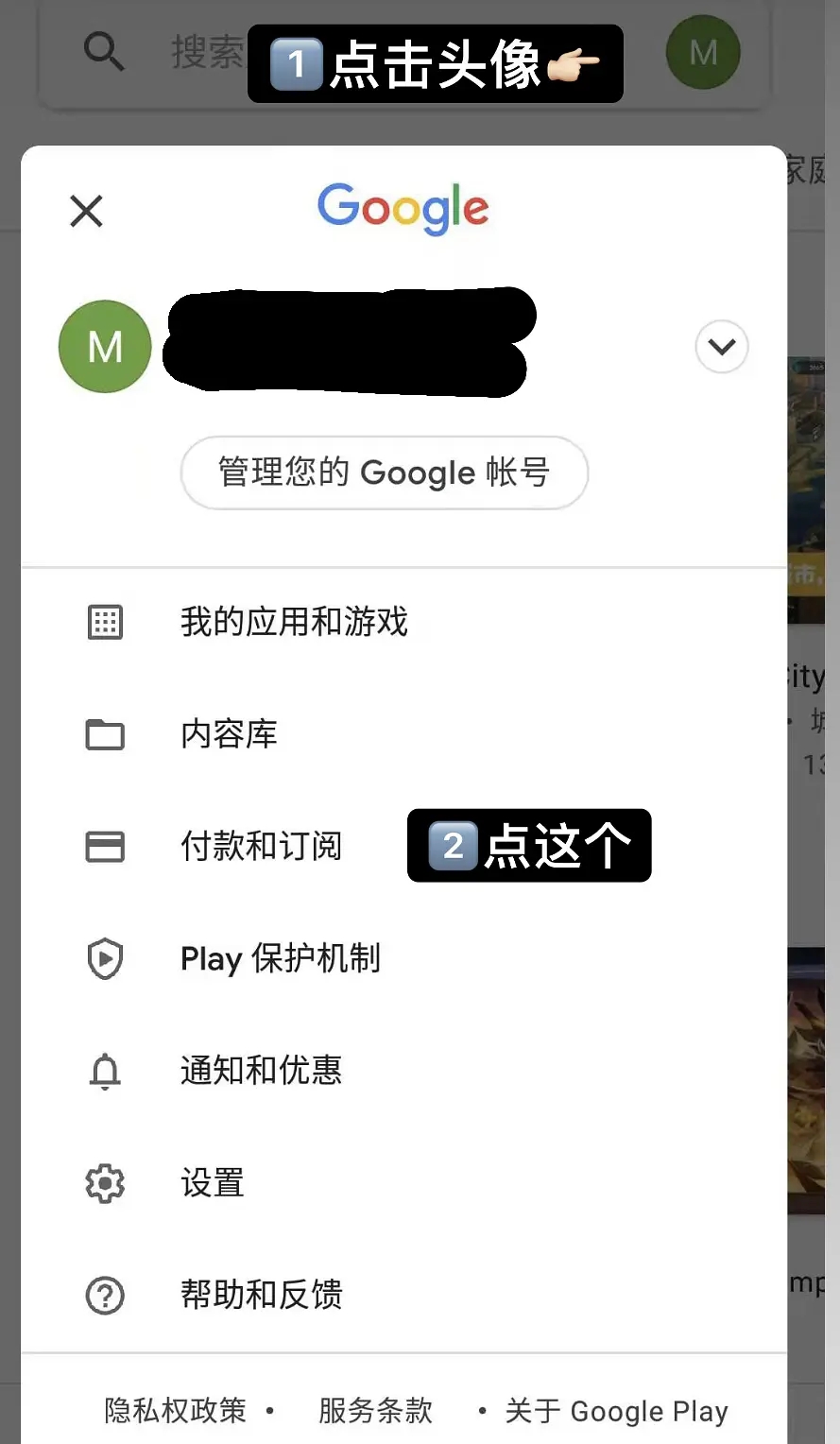
Task: Click 管理您的 Google 帐号 button
Action: tap(385, 473)
